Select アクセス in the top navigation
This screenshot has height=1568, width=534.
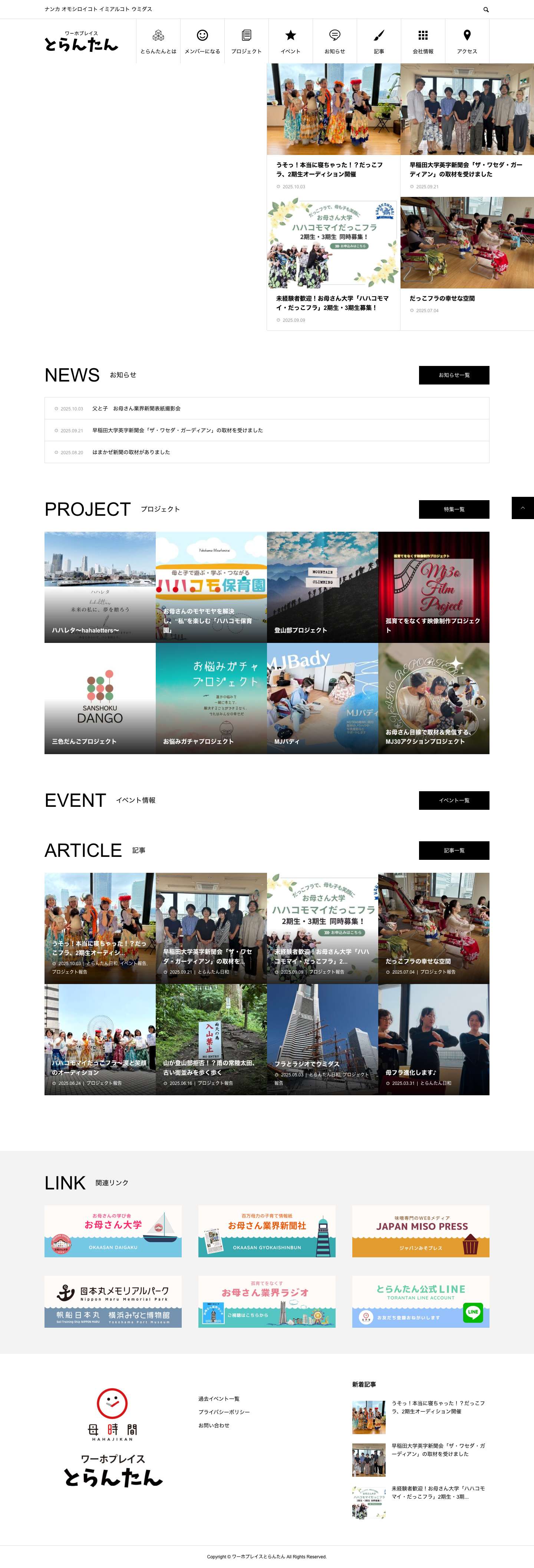pyautogui.click(x=467, y=42)
